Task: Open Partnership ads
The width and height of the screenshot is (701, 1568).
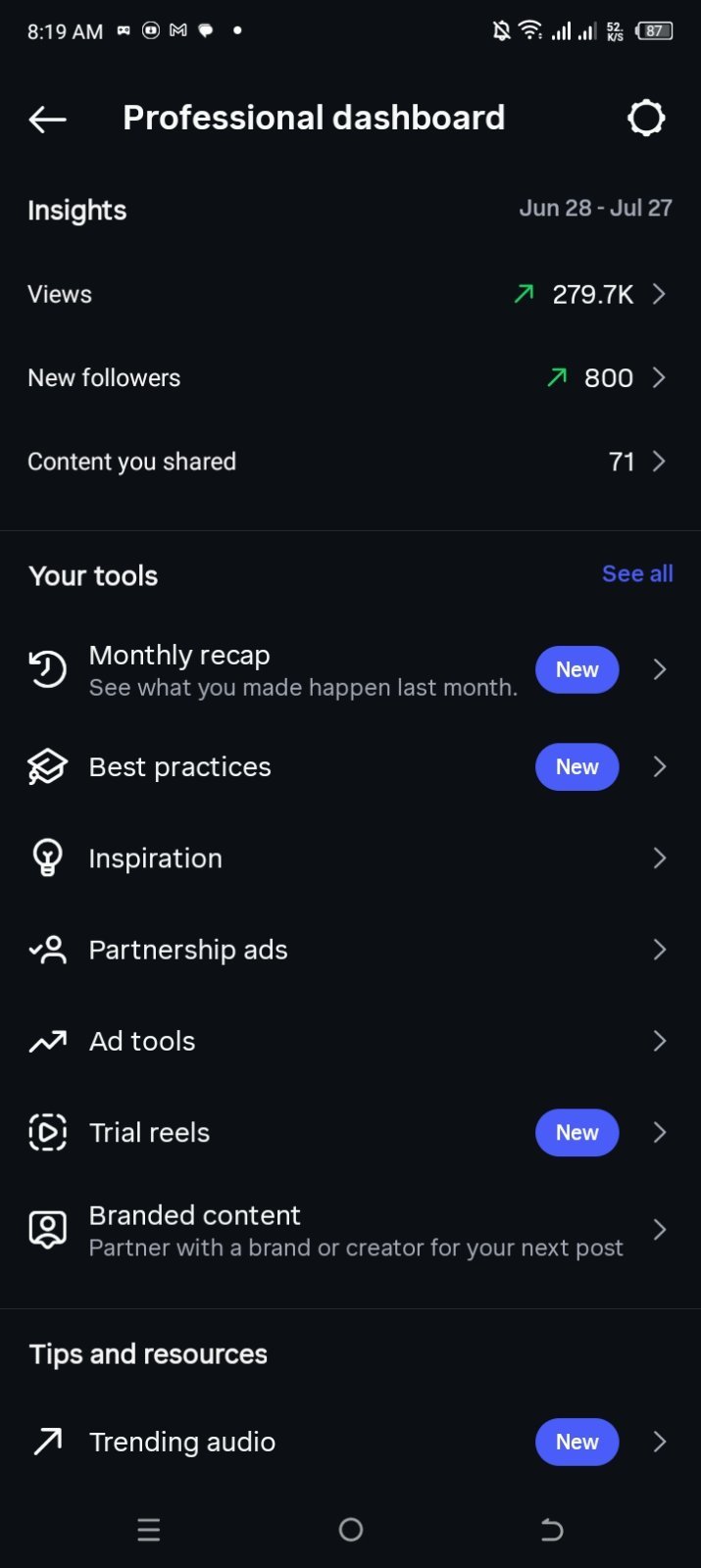Action: tap(350, 950)
